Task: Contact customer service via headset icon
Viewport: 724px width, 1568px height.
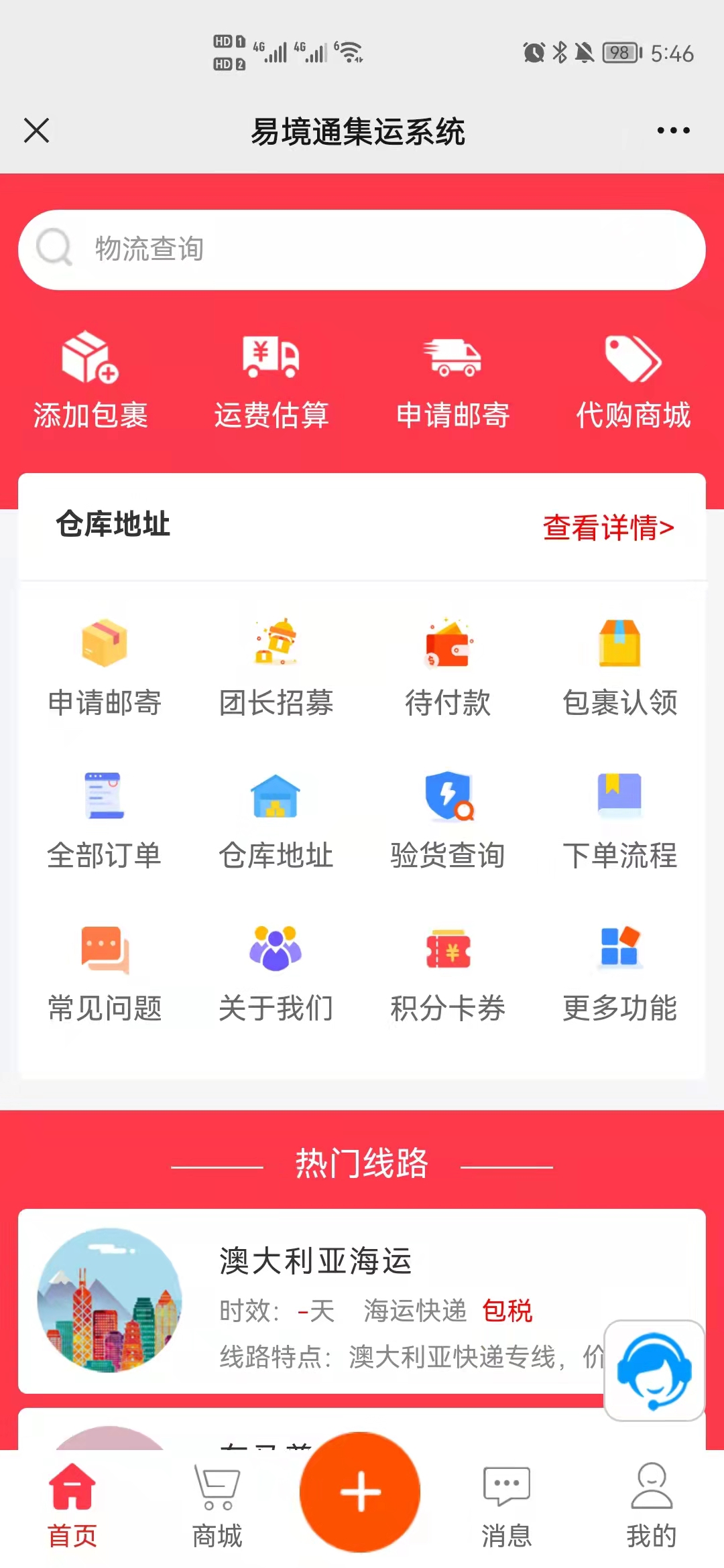Action: [654, 1370]
